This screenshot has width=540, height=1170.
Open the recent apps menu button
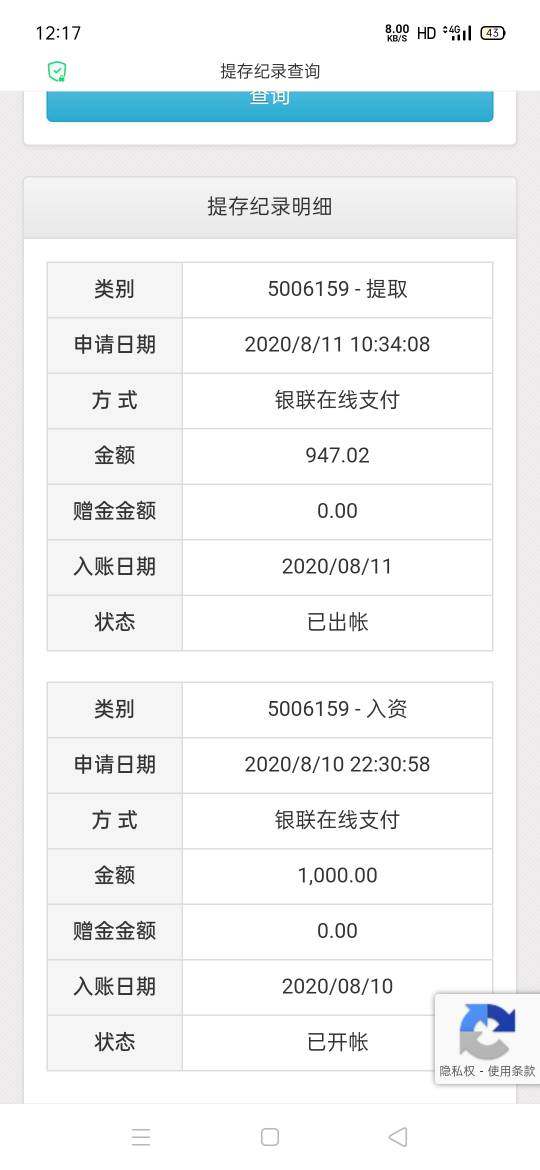[141, 1136]
